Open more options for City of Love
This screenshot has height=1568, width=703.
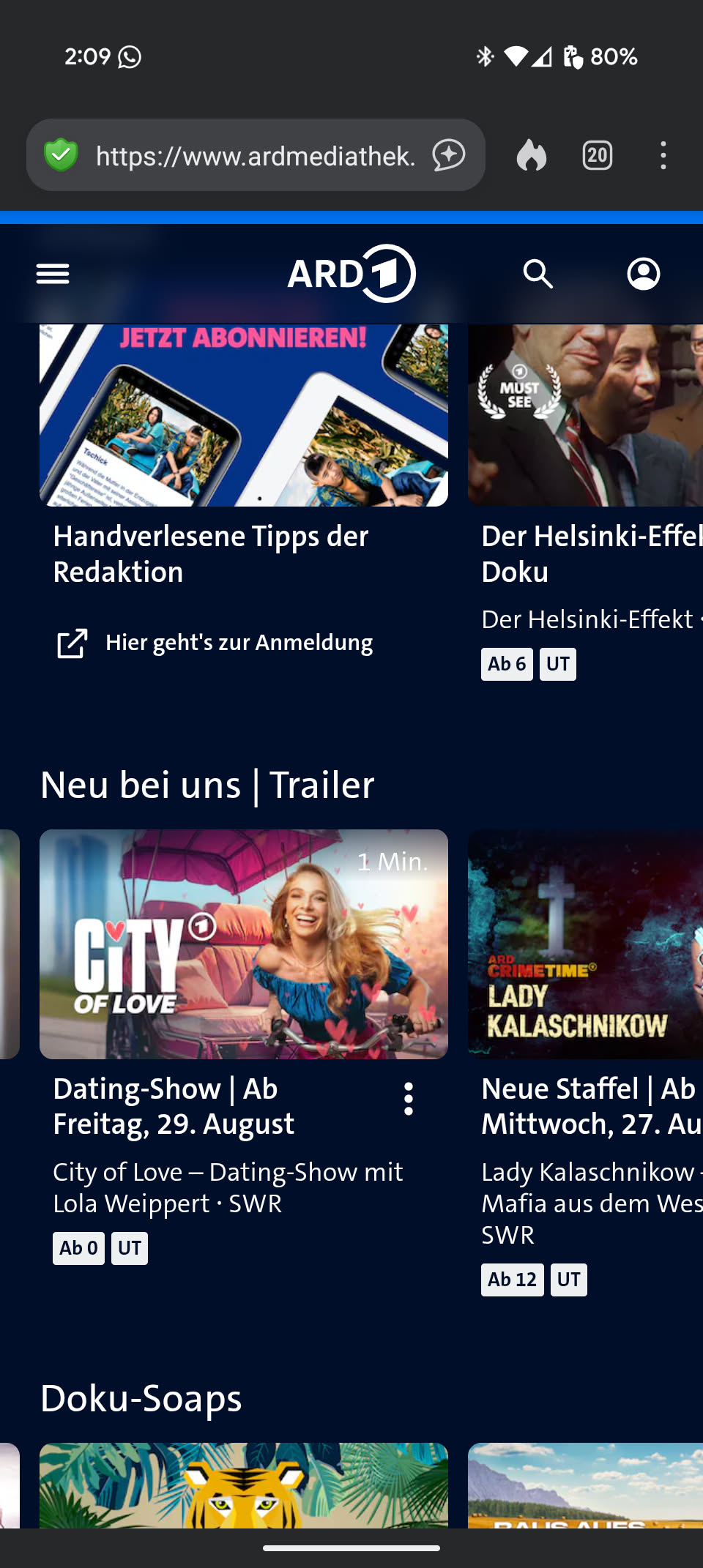[x=409, y=1100]
